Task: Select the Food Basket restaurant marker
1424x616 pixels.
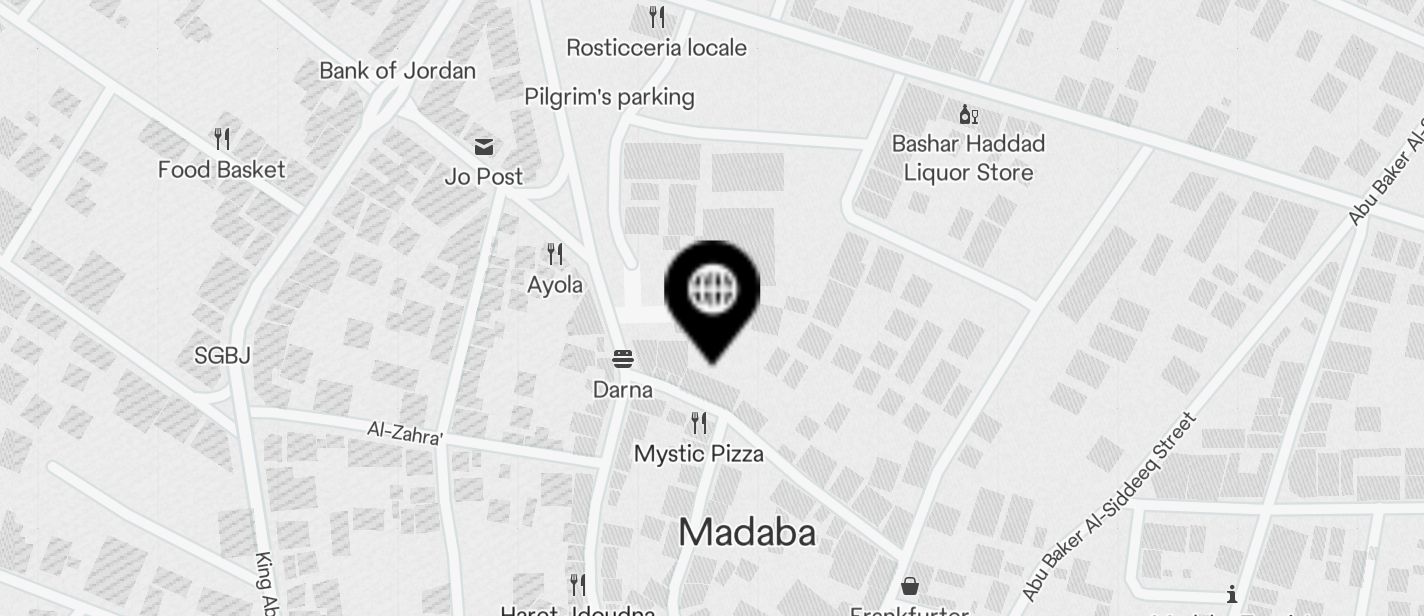Action: [222, 140]
